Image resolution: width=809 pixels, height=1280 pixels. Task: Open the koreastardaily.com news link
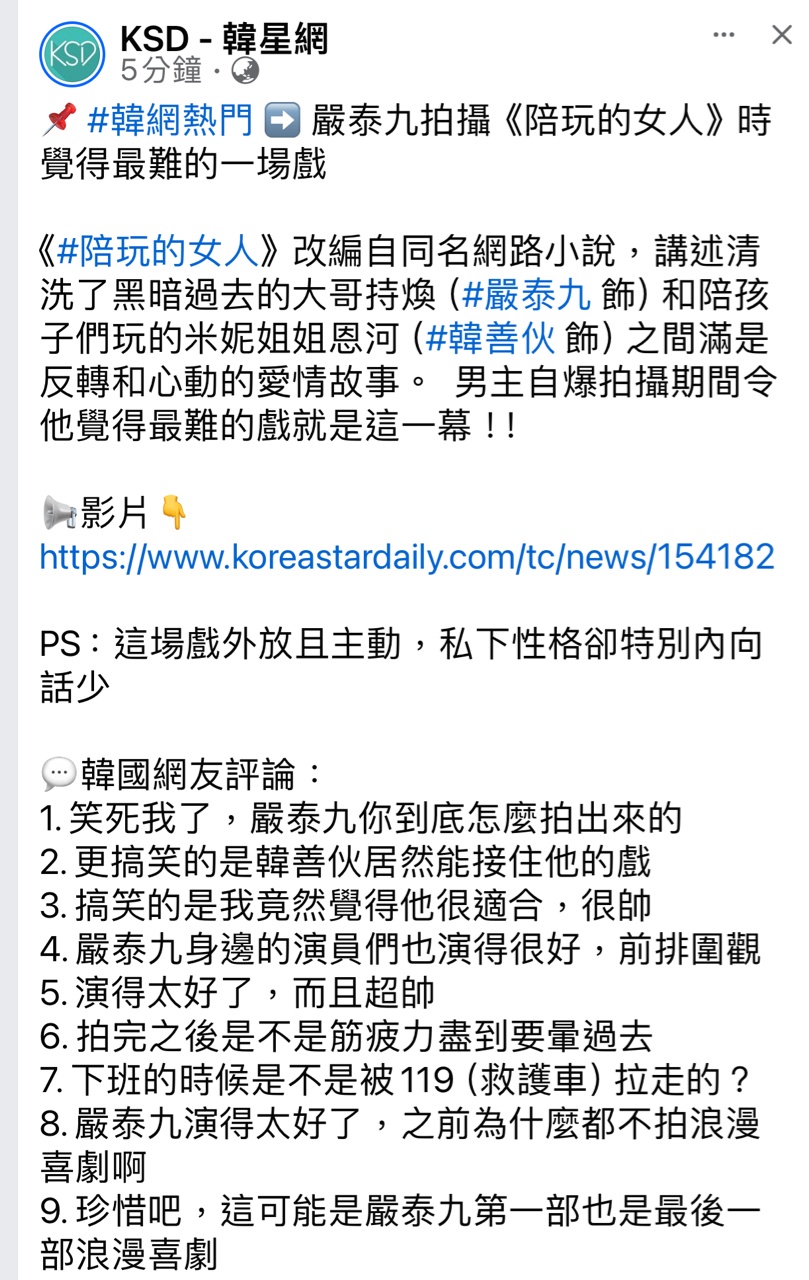pyautogui.click(x=407, y=557)
